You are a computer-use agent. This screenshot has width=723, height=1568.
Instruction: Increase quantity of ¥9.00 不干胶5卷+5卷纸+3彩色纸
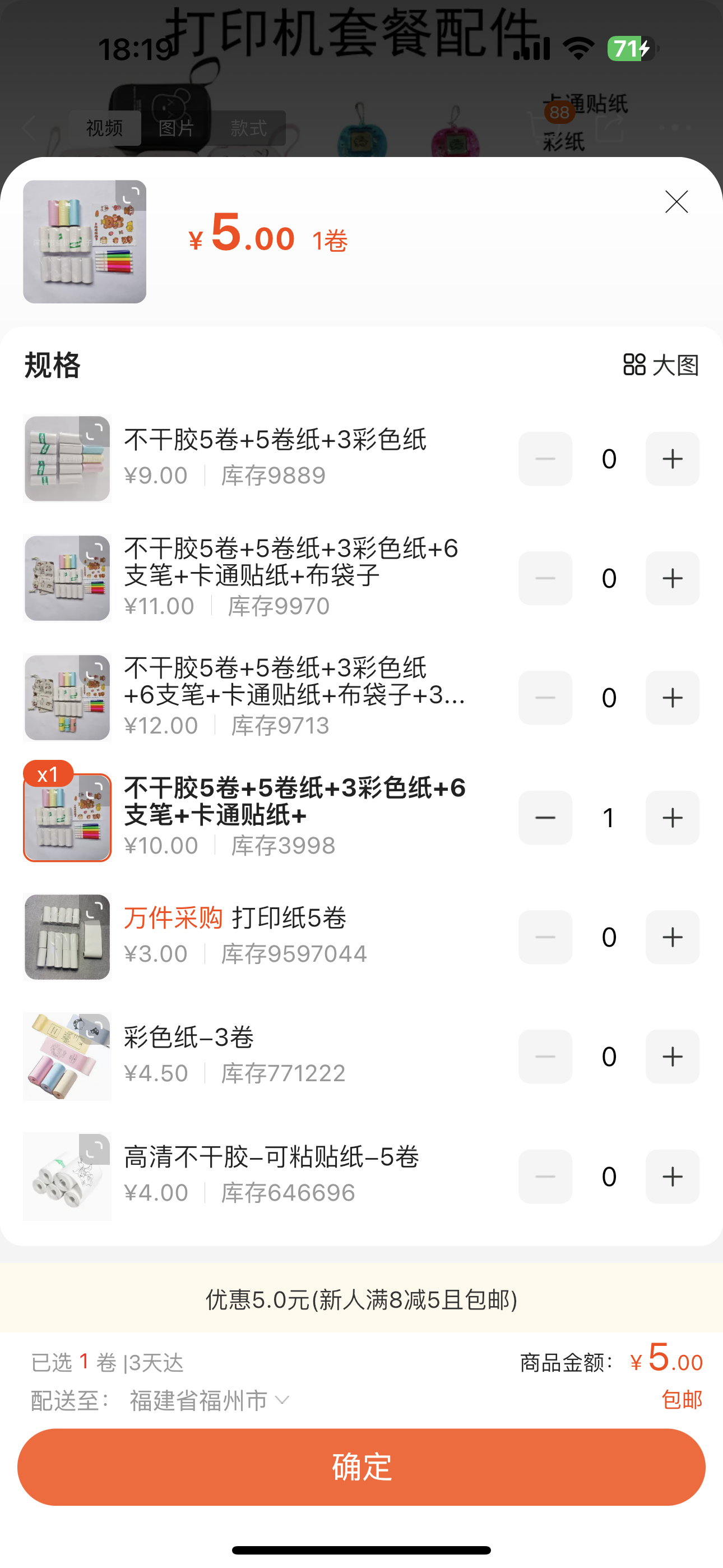(672, 459)
